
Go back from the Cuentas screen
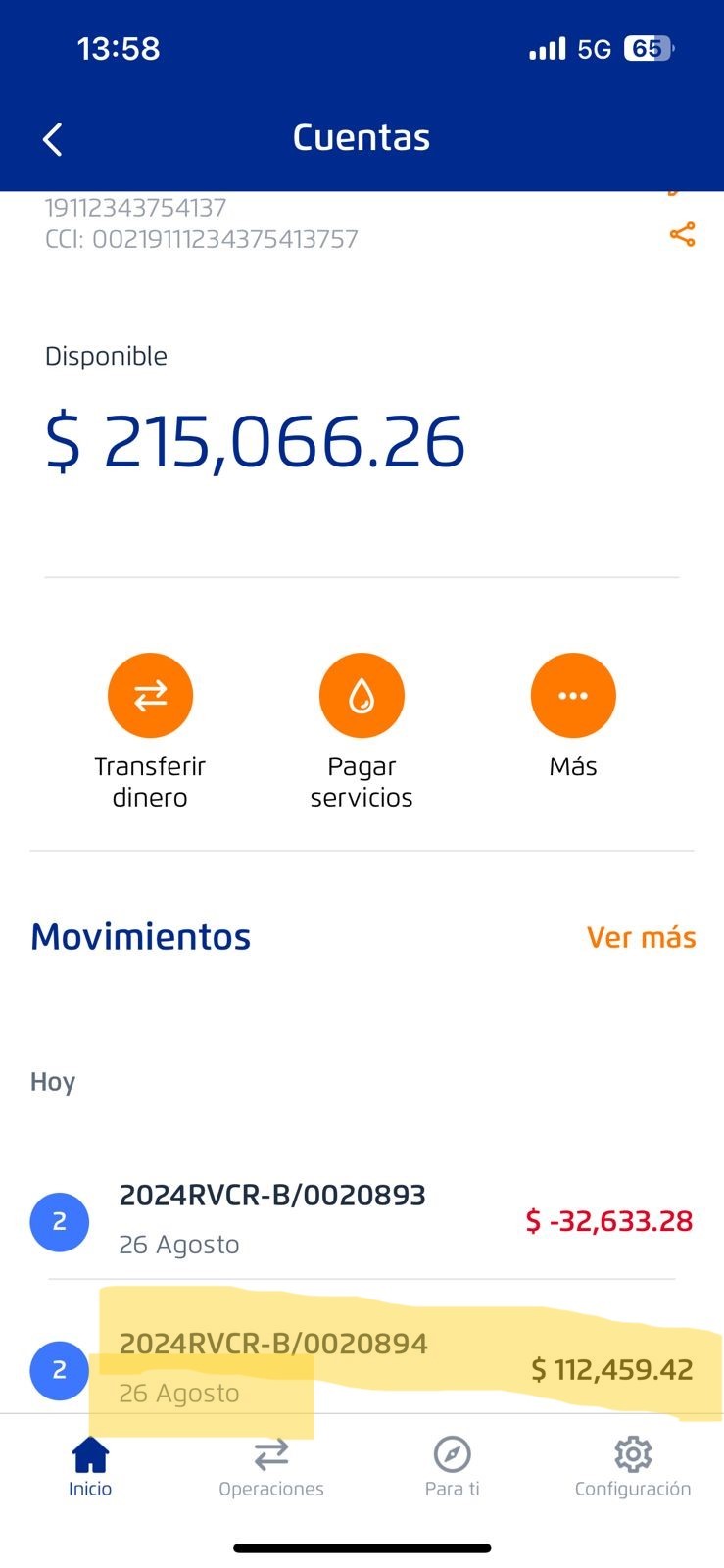pos(53,139)
